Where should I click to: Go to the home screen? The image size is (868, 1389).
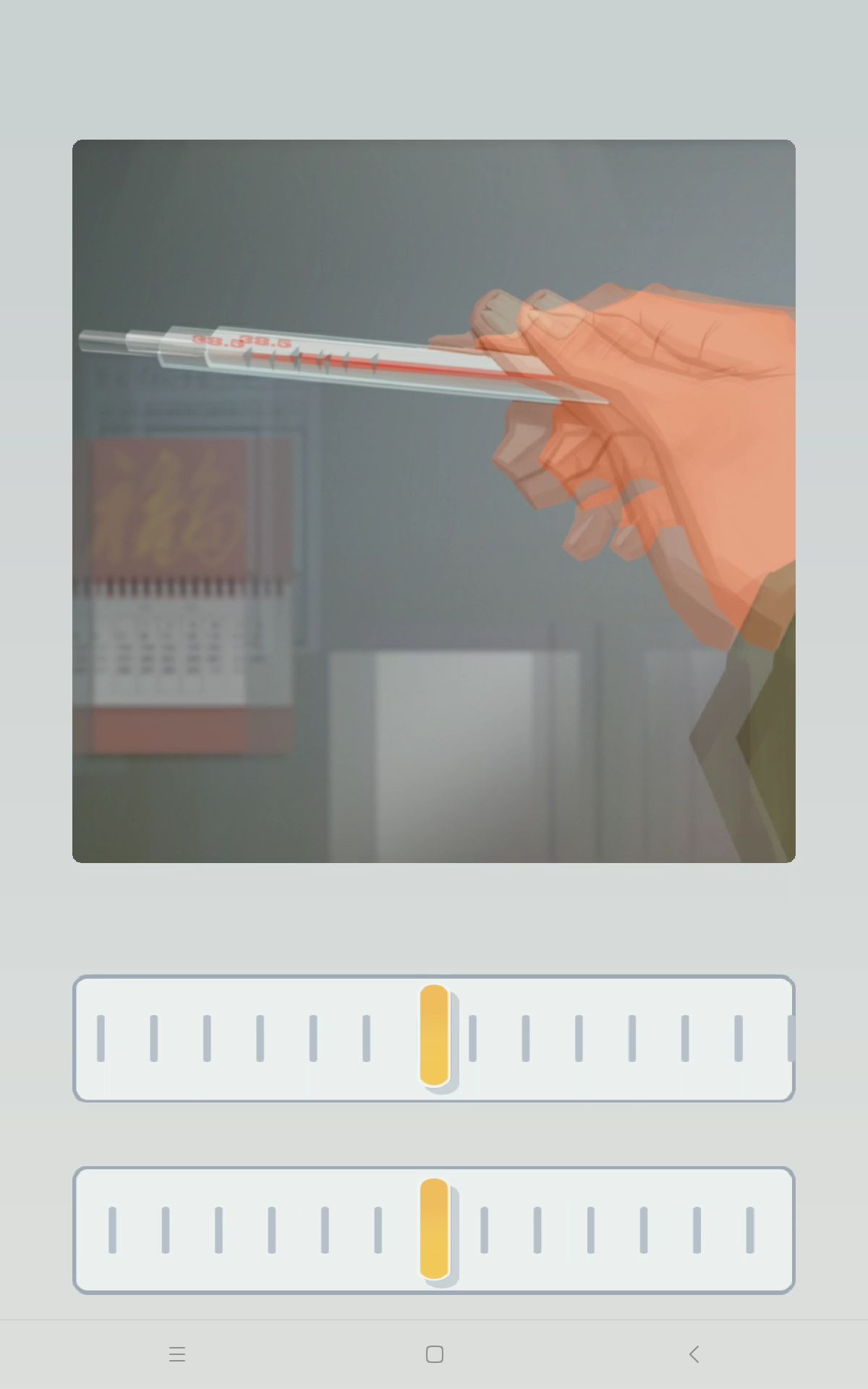(x=435, y=1354)
